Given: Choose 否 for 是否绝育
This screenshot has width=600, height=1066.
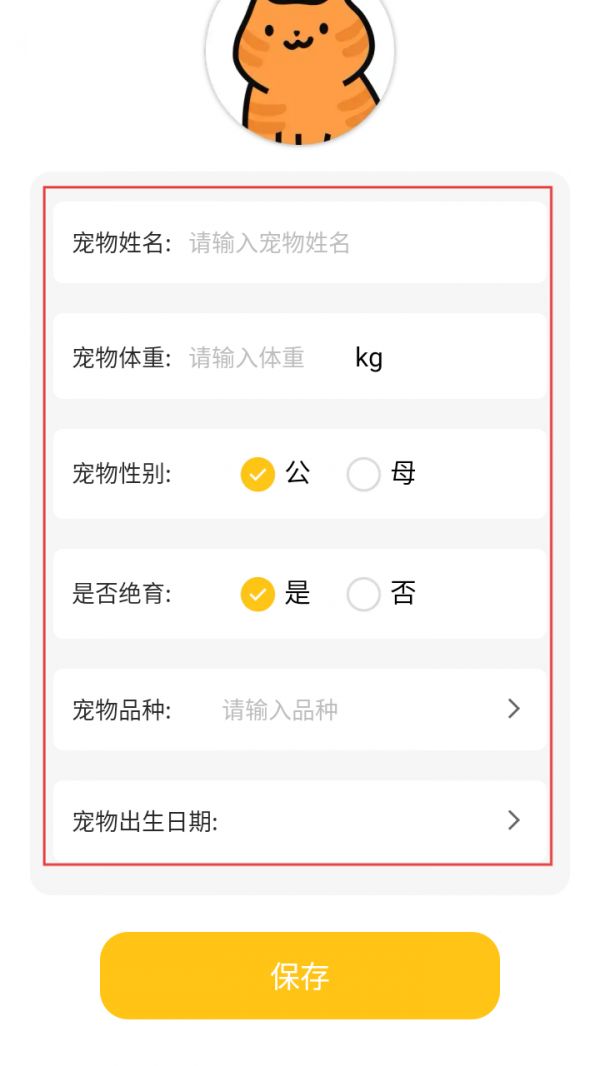Looking at the screenshot, I should pyautogui.click(x=364, y=594).
